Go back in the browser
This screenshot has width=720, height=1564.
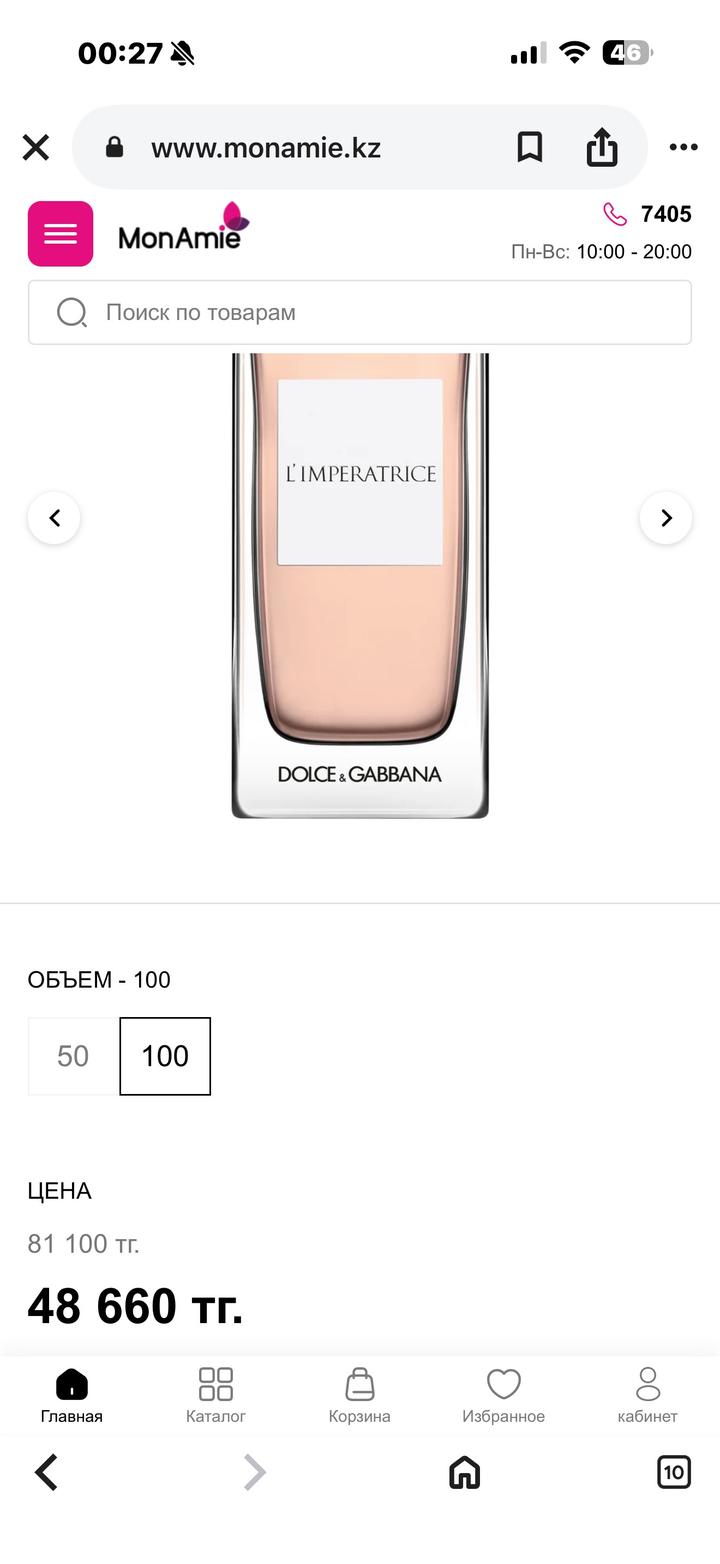pos(47,1472)
